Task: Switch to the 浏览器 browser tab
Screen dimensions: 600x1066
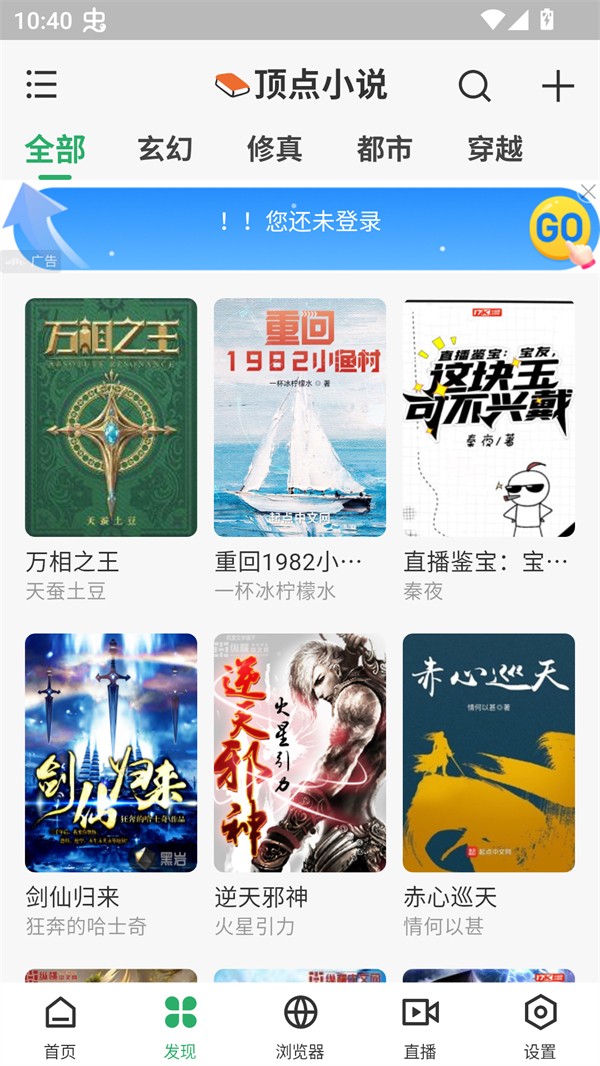Action: click(x=300, y=1026)
